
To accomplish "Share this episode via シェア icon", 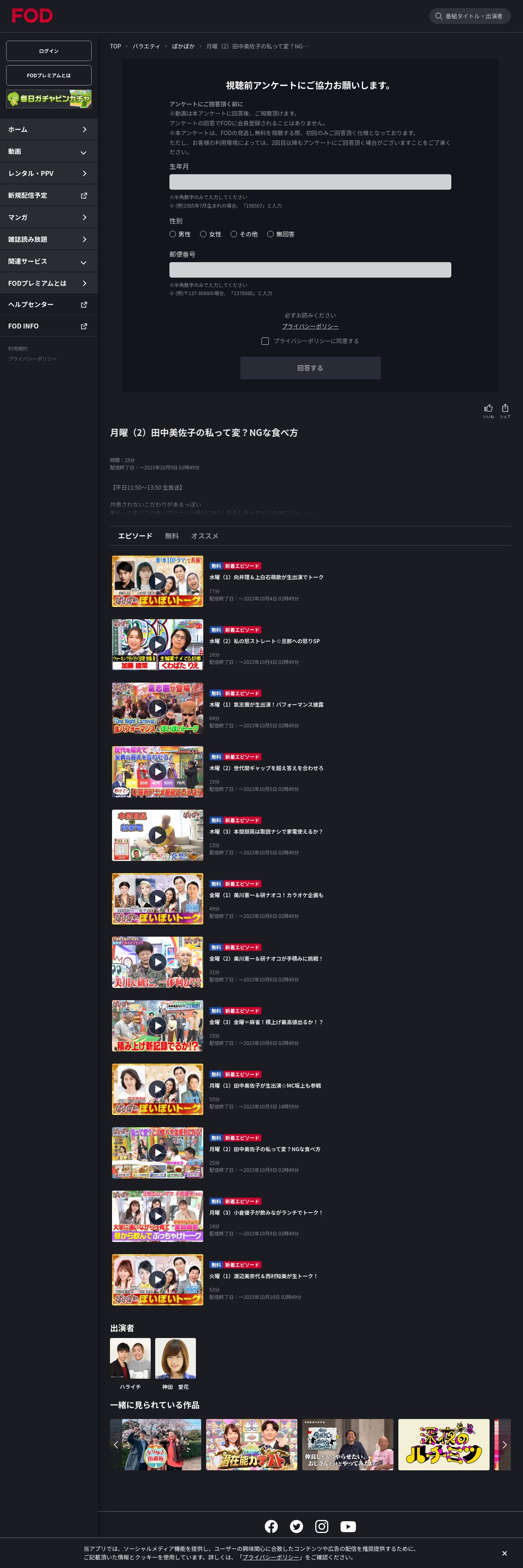I will [505, 408].
